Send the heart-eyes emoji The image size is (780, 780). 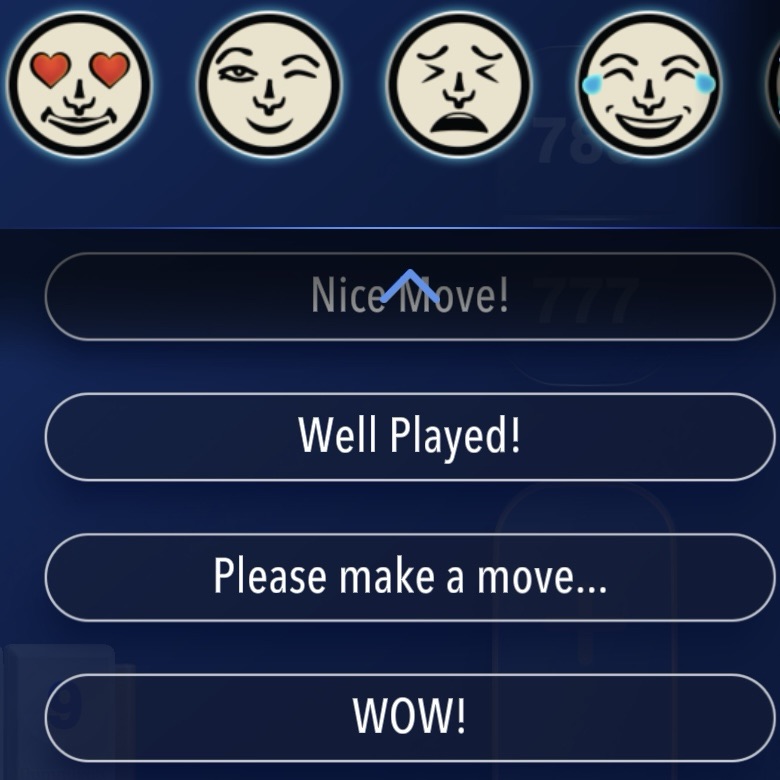(79, 85)
